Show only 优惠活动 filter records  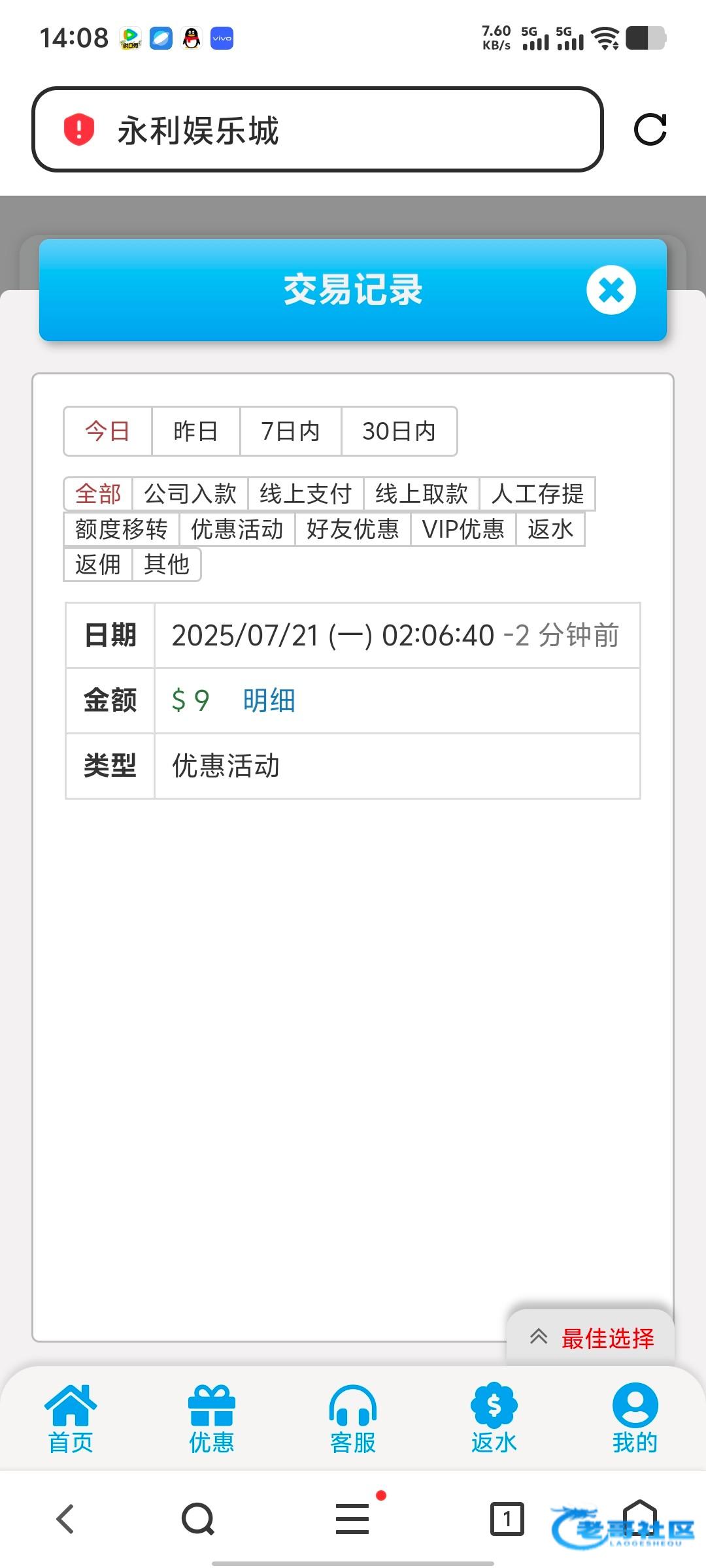(237, 529)
